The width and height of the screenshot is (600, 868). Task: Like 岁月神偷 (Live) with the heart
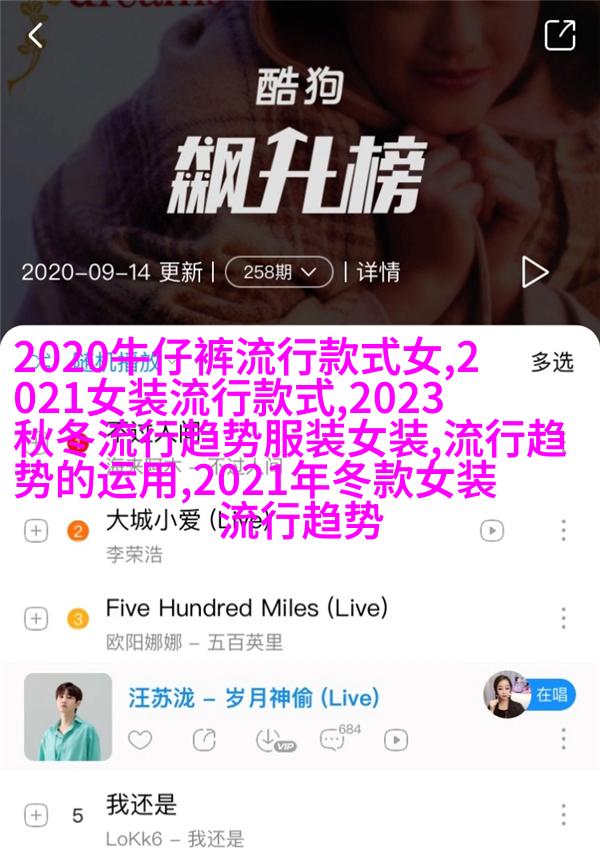tap(140, 740)
